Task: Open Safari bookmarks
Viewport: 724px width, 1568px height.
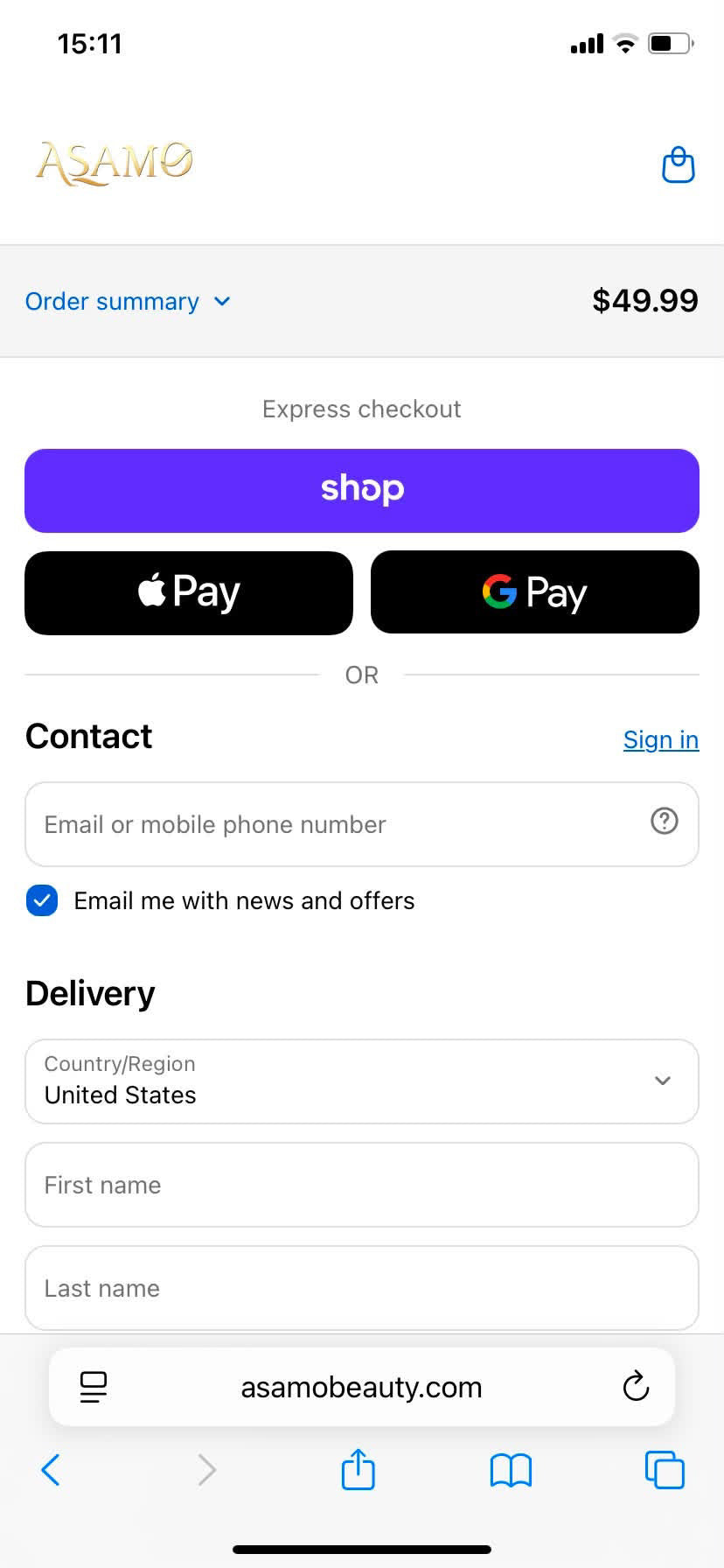Action: 512,1470
